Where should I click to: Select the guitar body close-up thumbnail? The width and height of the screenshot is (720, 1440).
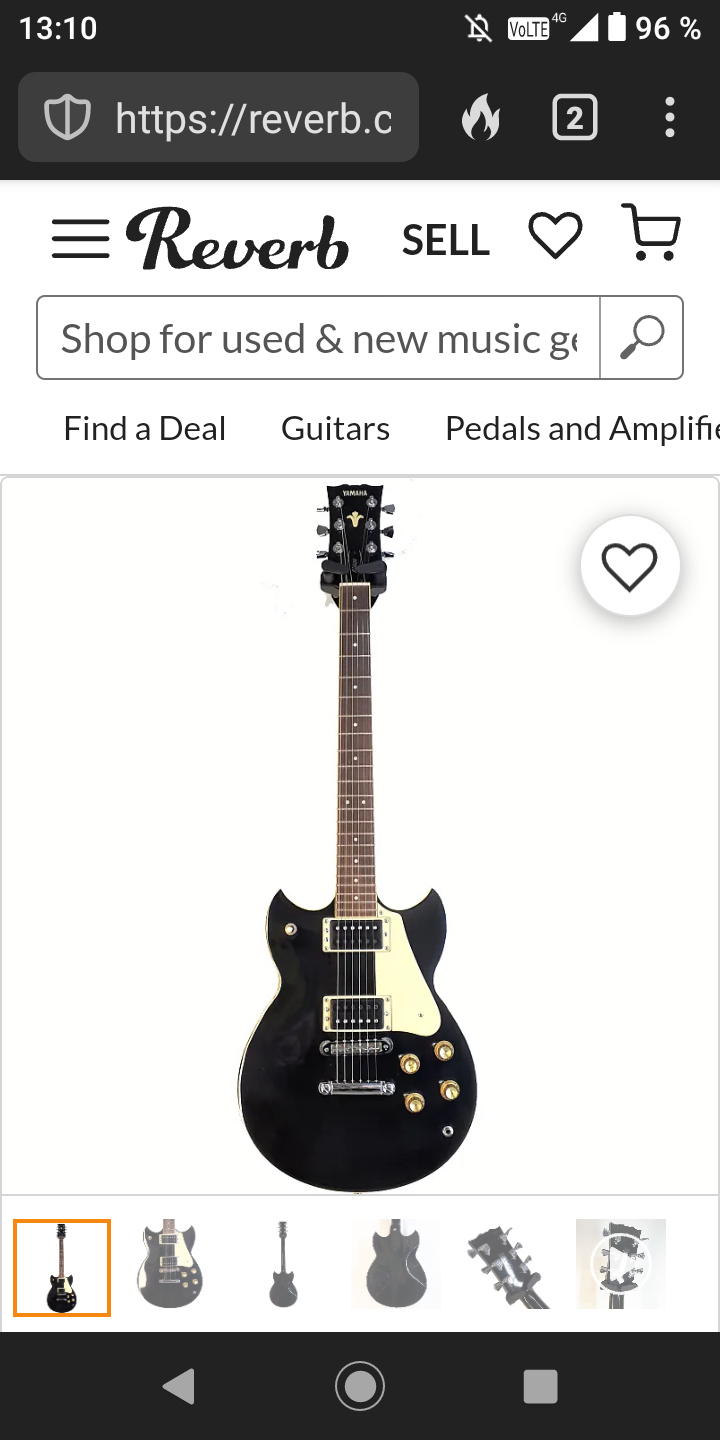pyautogui.click(x=170, y=1265)
